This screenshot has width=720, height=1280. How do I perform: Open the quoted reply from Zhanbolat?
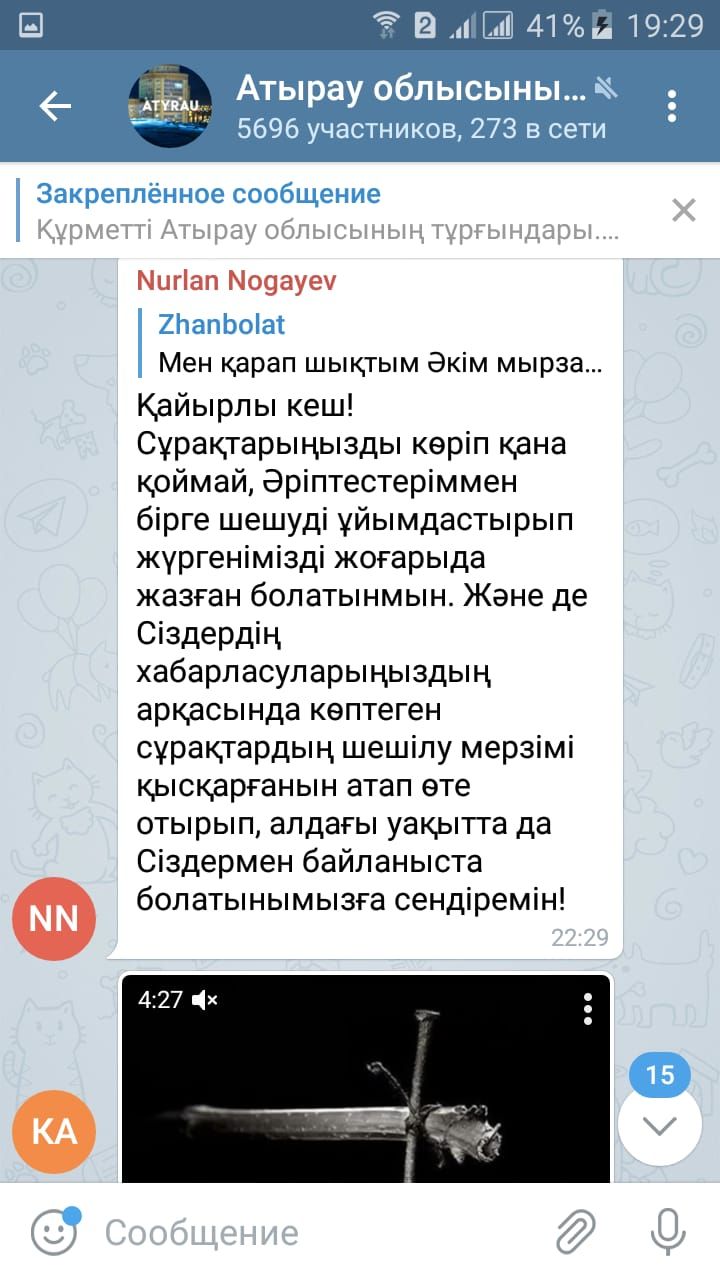pyautogui.click(x=380, y=343)
